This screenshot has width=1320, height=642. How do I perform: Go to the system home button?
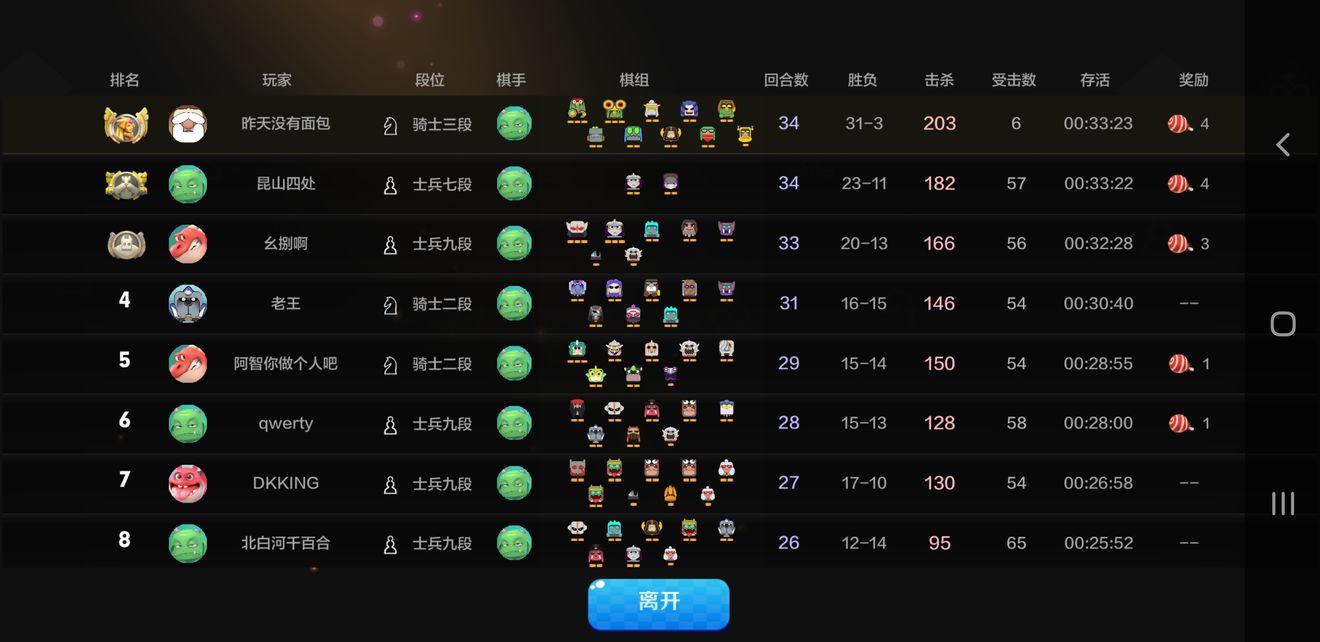tap(1283, 324)
